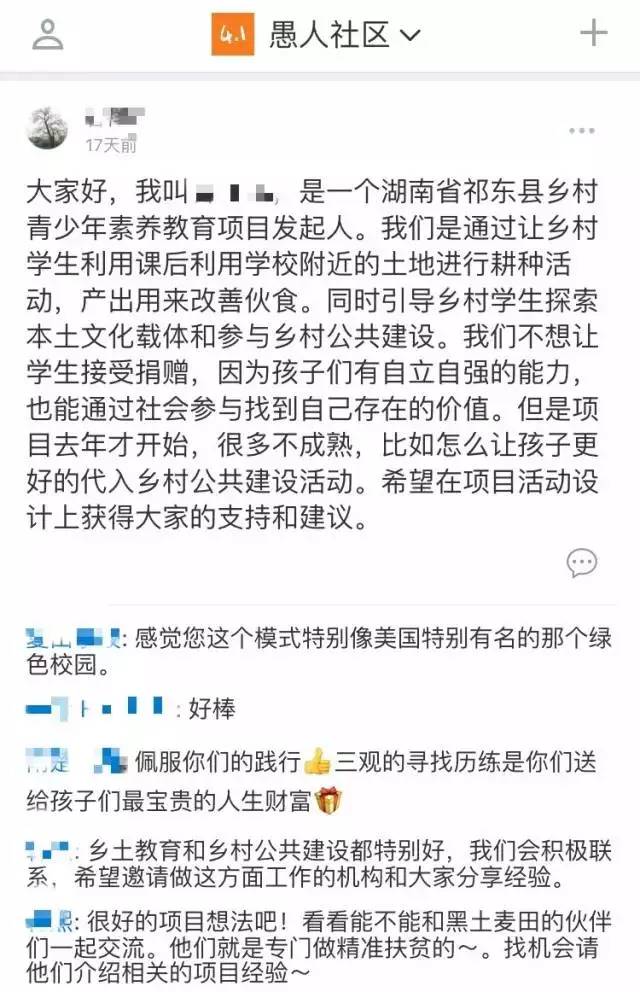This screenshot has width=640, height=992.
Task: Create a new post with plus icon
Action: coord(594,34)
